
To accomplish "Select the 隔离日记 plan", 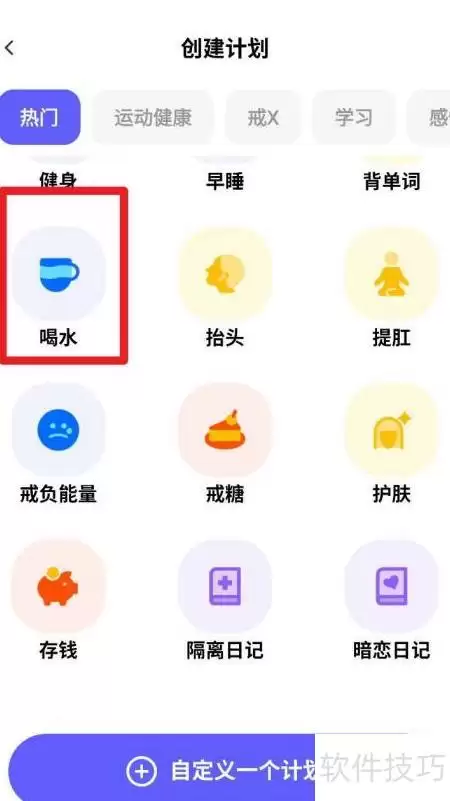I will click(225, 600).
